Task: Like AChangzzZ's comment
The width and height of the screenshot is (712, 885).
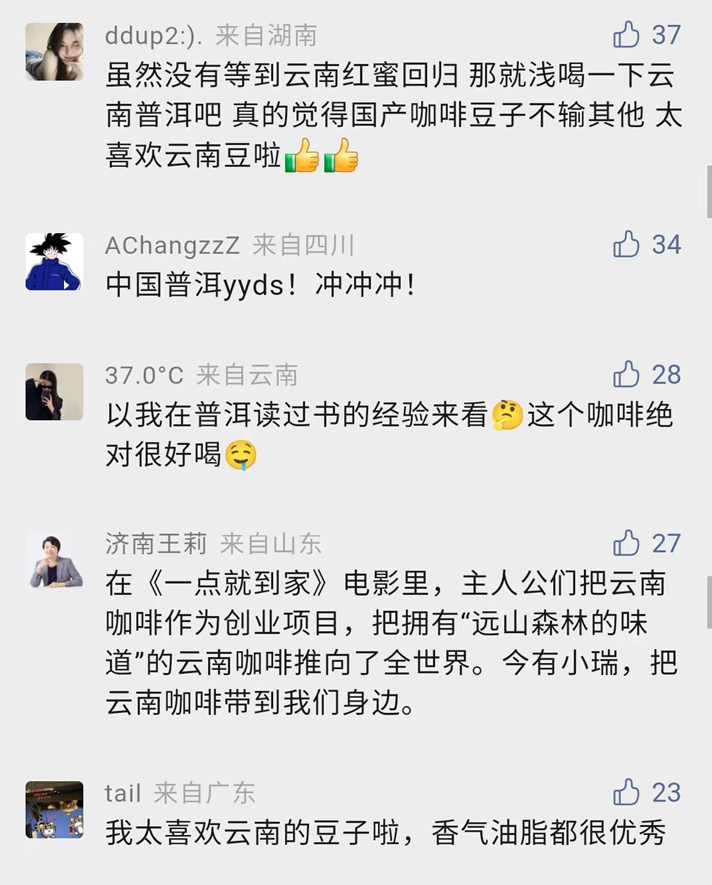Action: 627,245
